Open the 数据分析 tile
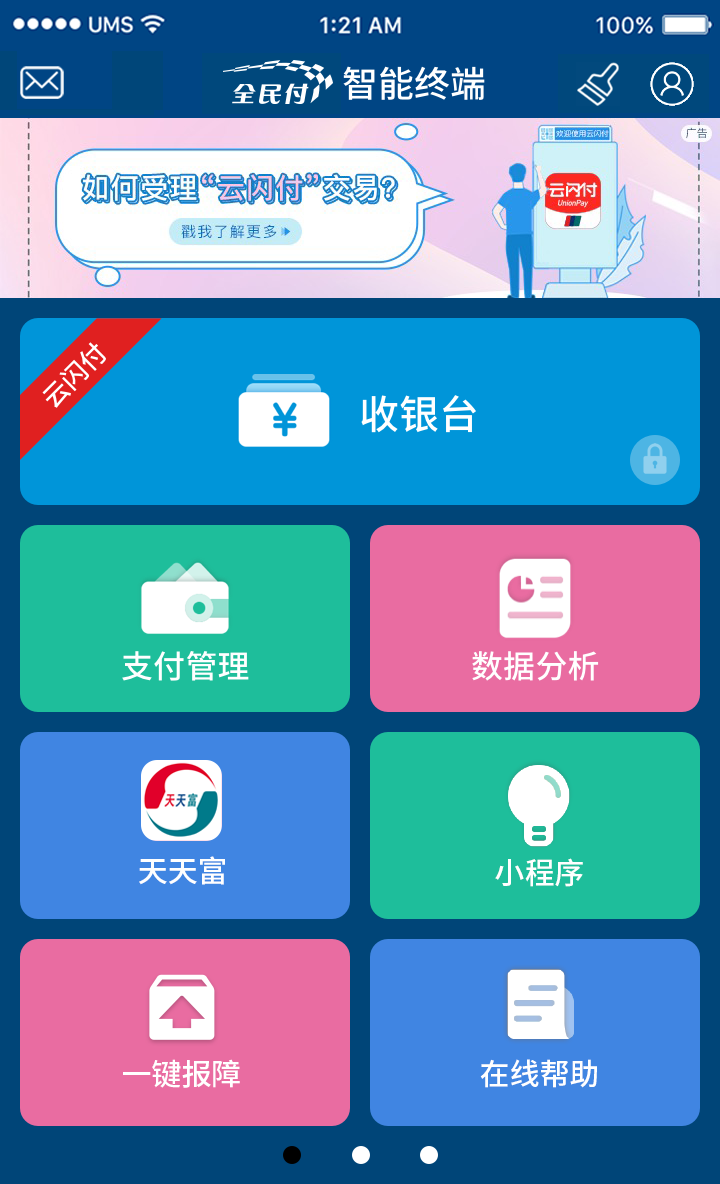This screenshot has width=720, height=1184. (535, 618)
